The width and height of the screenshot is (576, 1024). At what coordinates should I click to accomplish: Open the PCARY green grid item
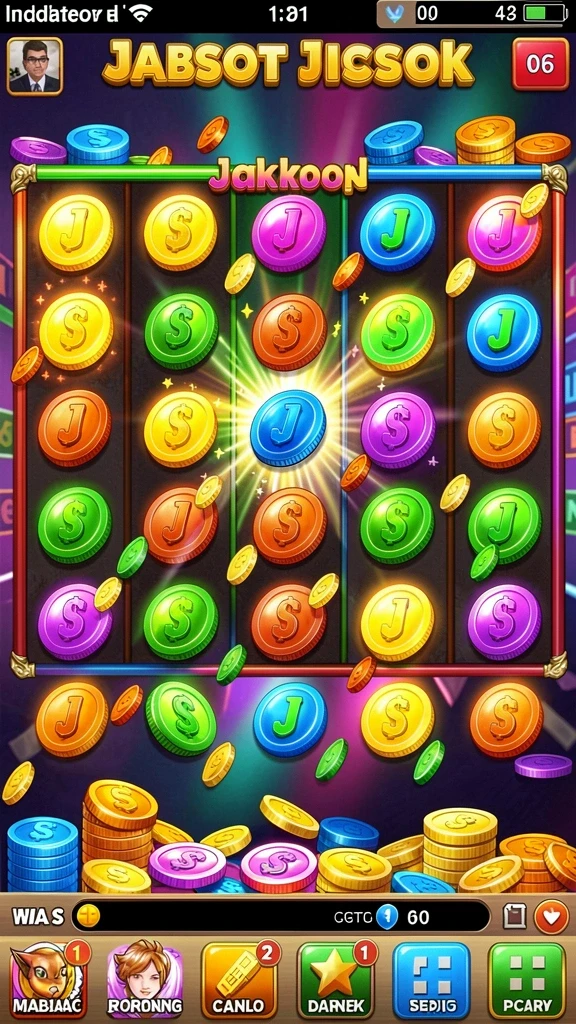(527, 980)
